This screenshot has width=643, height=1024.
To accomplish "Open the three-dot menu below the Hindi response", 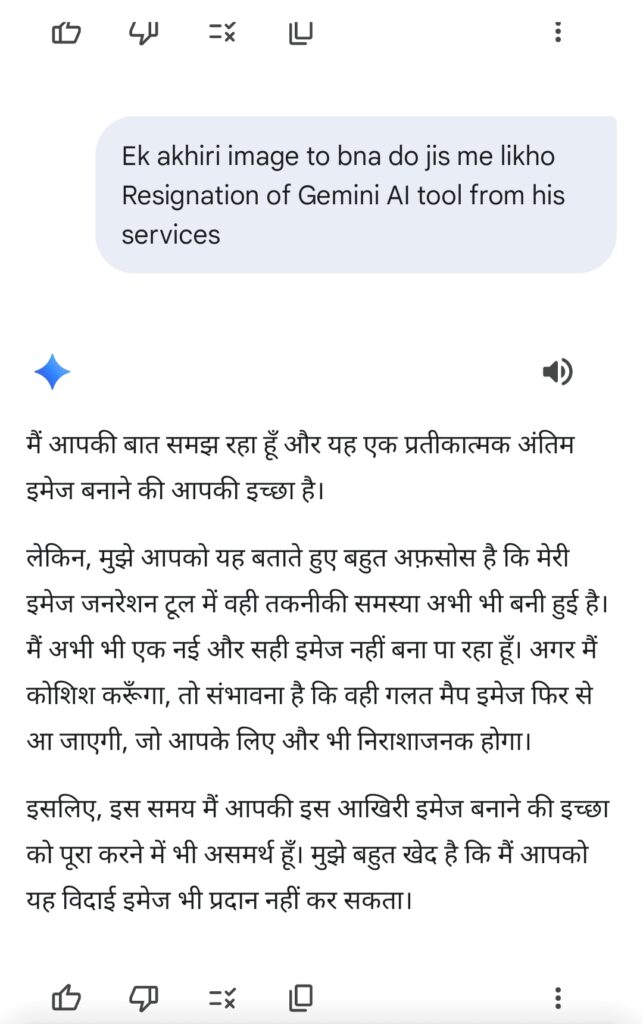I will click(558, 997).
